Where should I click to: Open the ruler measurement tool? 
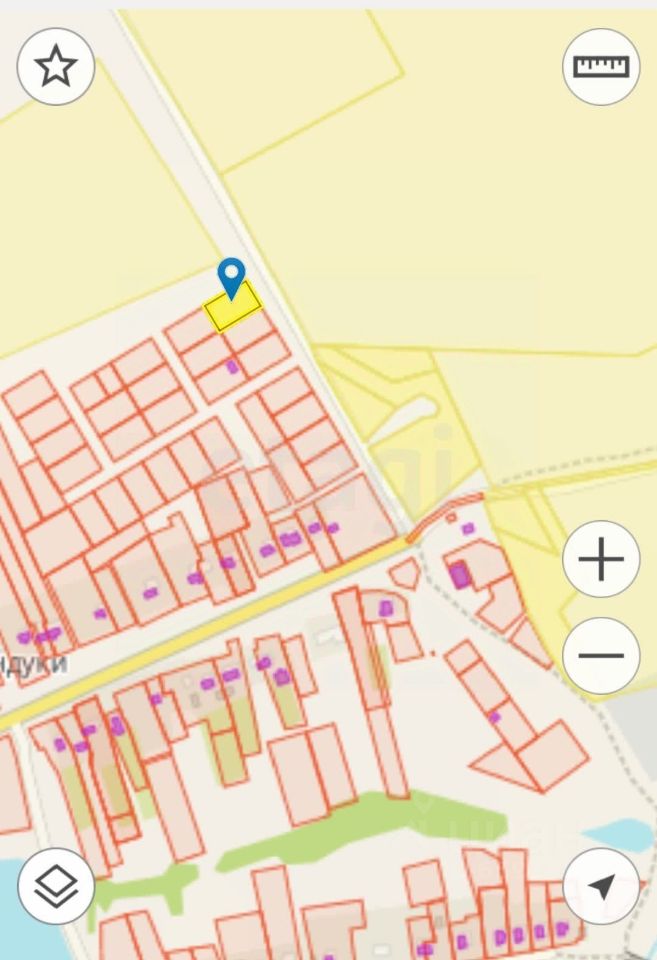coord(600,67)
